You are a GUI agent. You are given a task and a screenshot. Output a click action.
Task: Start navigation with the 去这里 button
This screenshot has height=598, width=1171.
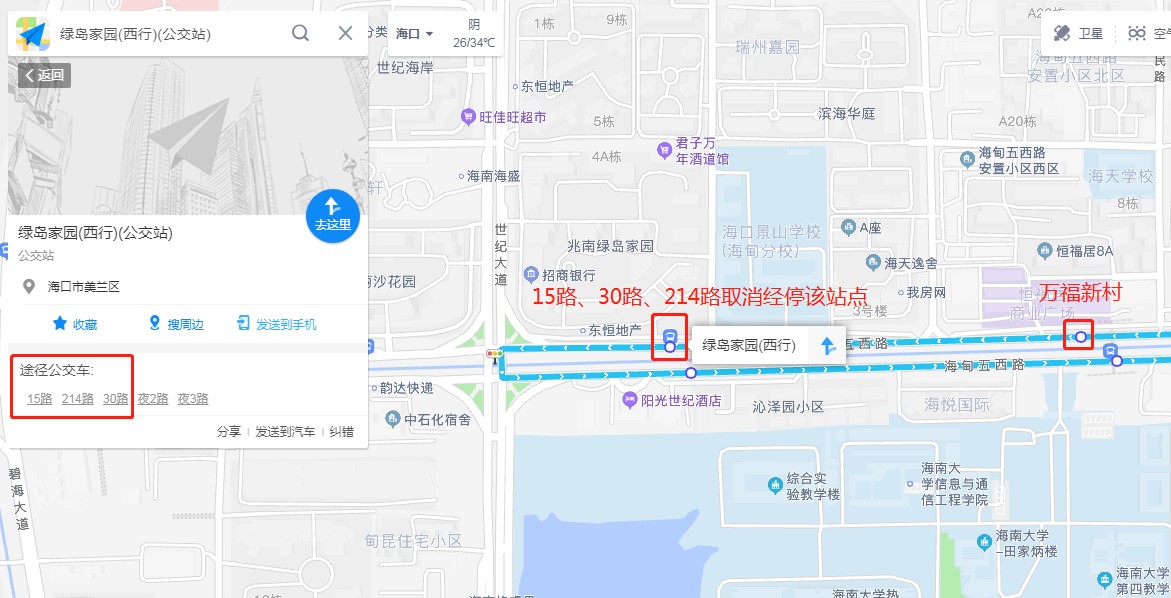pos(333,214)
